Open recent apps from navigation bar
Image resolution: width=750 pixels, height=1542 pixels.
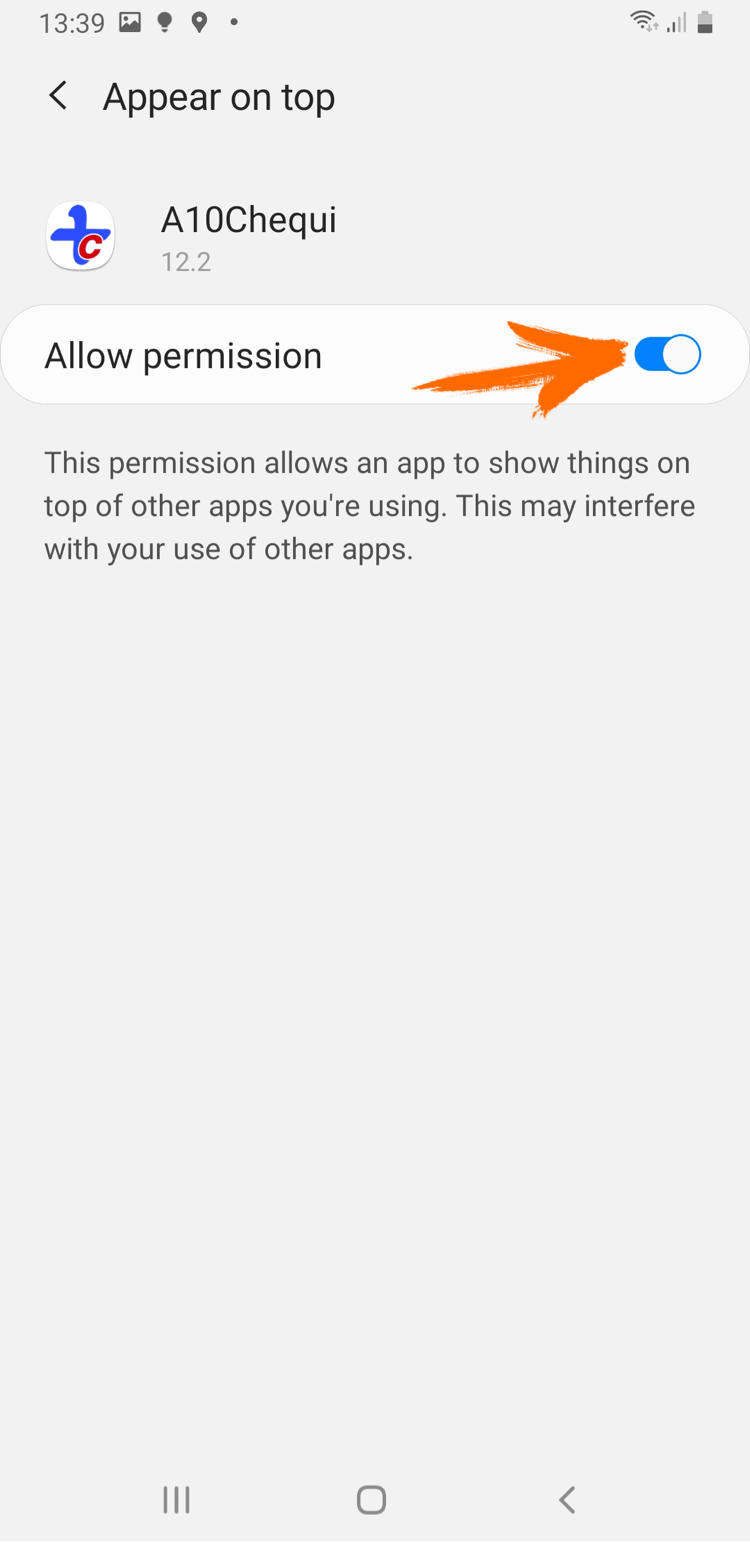tap(177, 1499)
